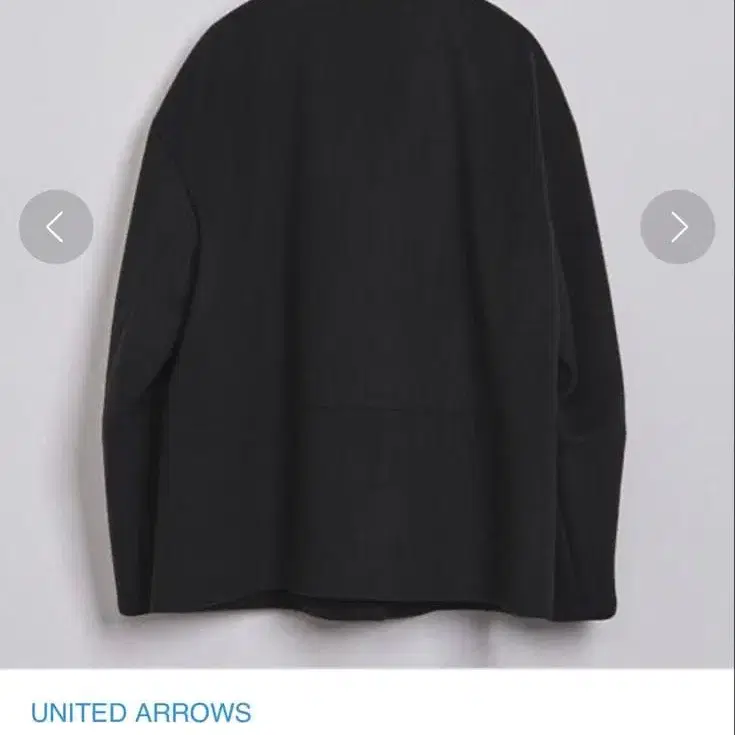Show the next product image
This screenshot has width=735, height=735.
tap(678, 227)
